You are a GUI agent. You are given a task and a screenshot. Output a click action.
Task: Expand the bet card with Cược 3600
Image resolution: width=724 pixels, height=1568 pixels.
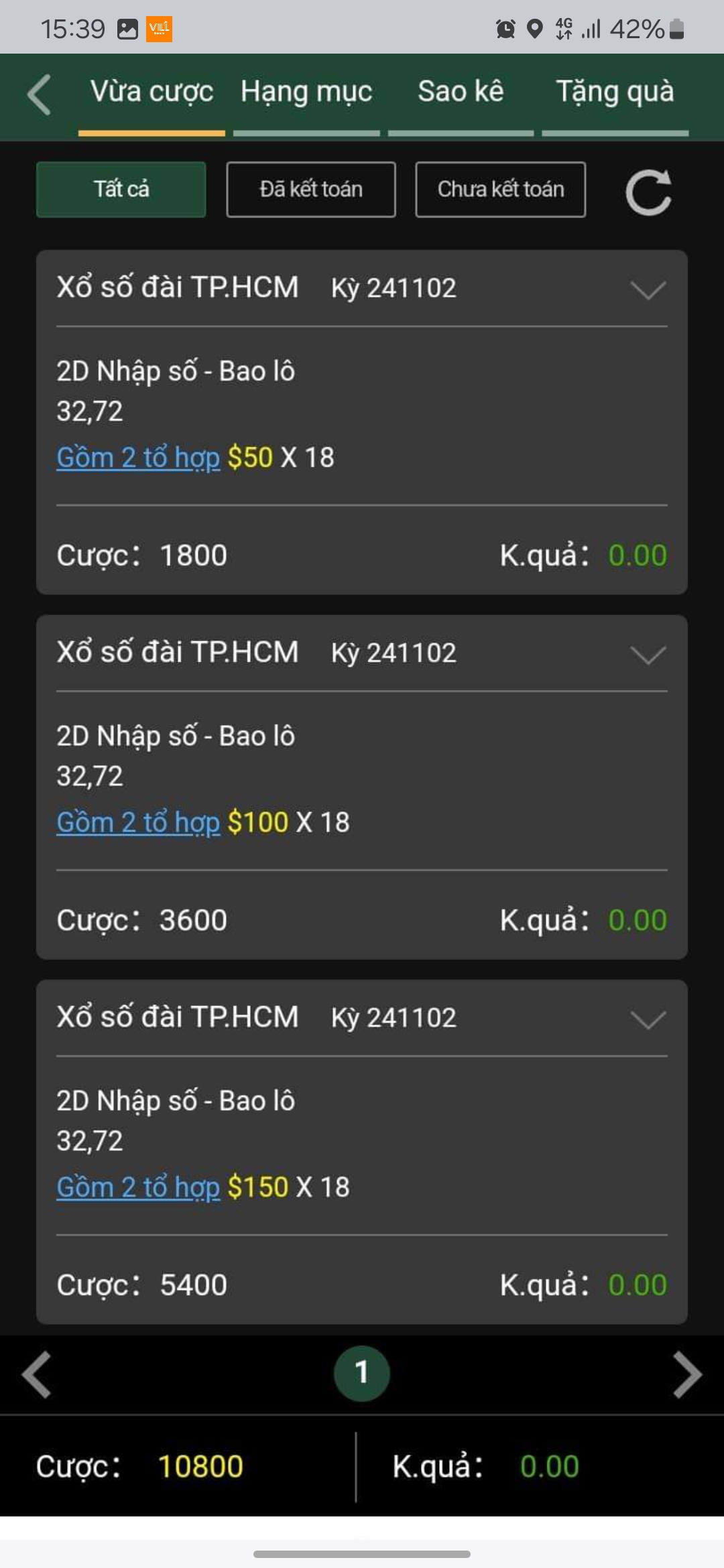pyautogui.click(x=648, y=655)
